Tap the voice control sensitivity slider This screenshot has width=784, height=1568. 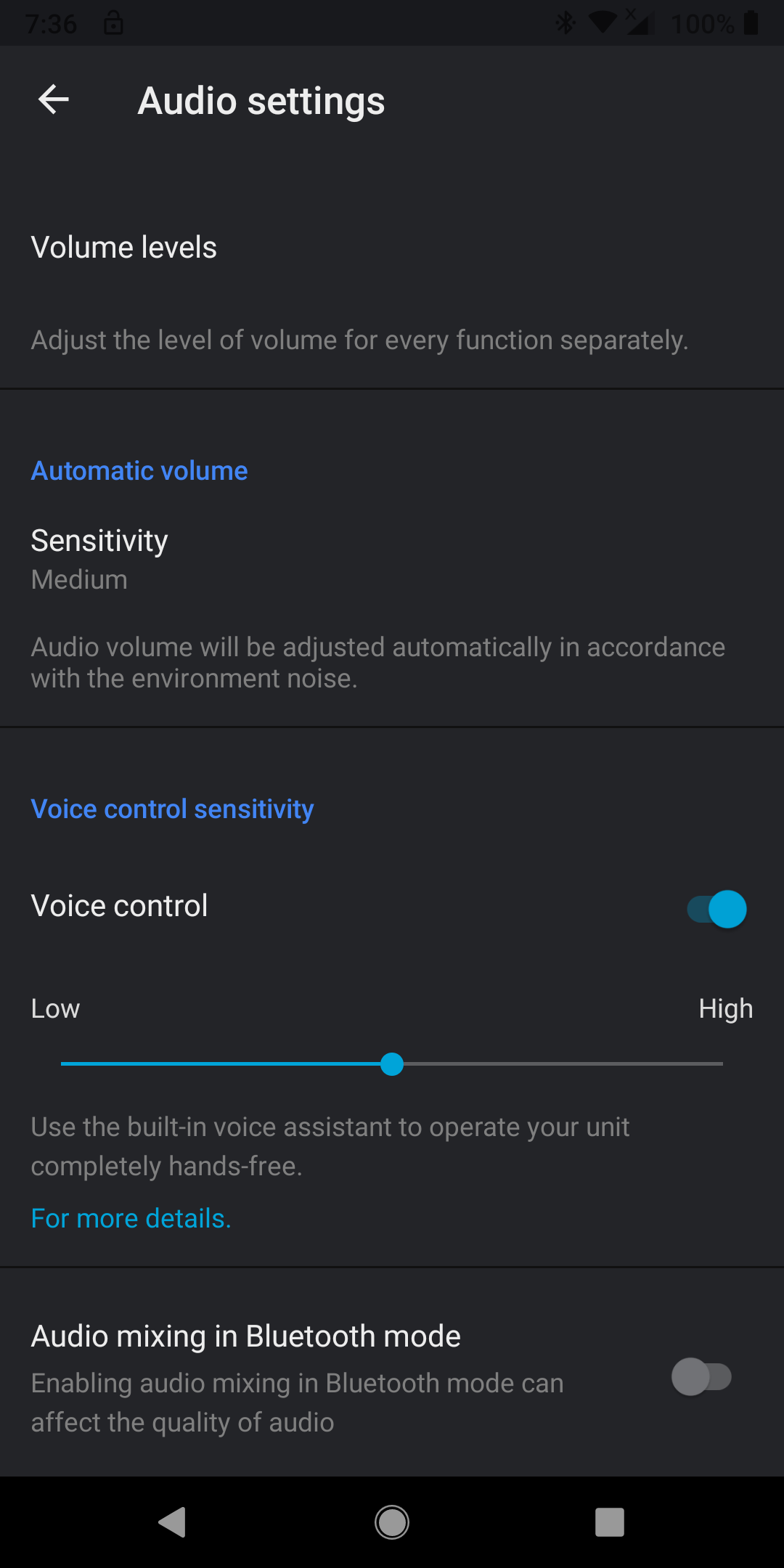(392, 1064)
